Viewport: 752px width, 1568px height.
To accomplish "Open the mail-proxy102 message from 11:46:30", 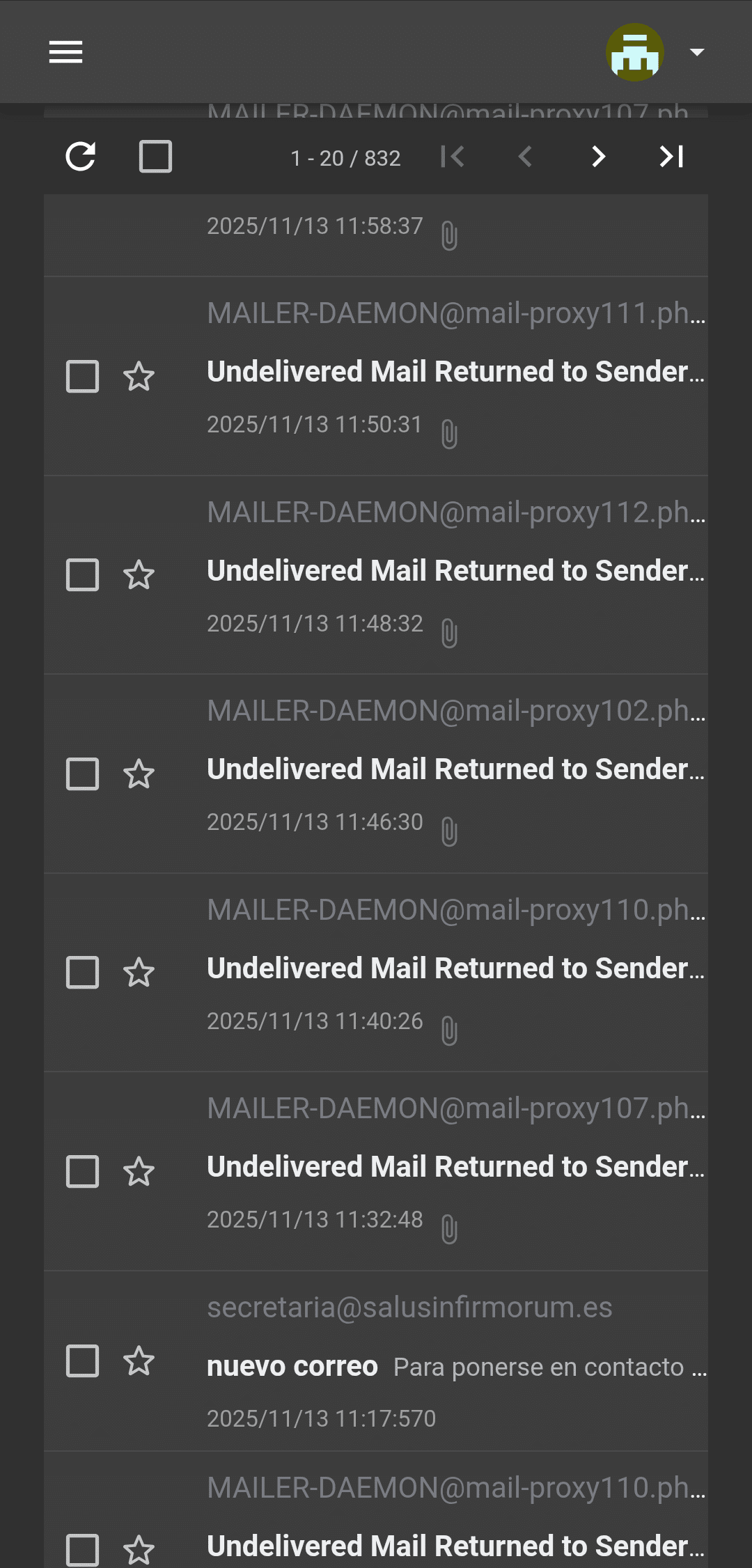I will click(455, 769).
